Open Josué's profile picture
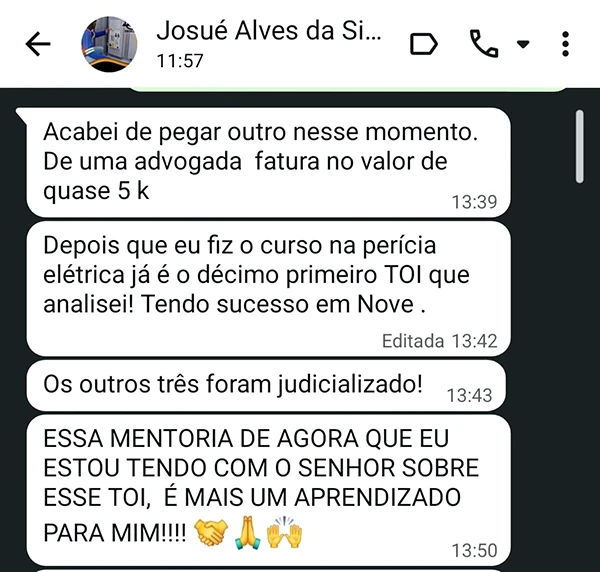The width and height of the screenshot is (600, 572). (x=109, y=45)
